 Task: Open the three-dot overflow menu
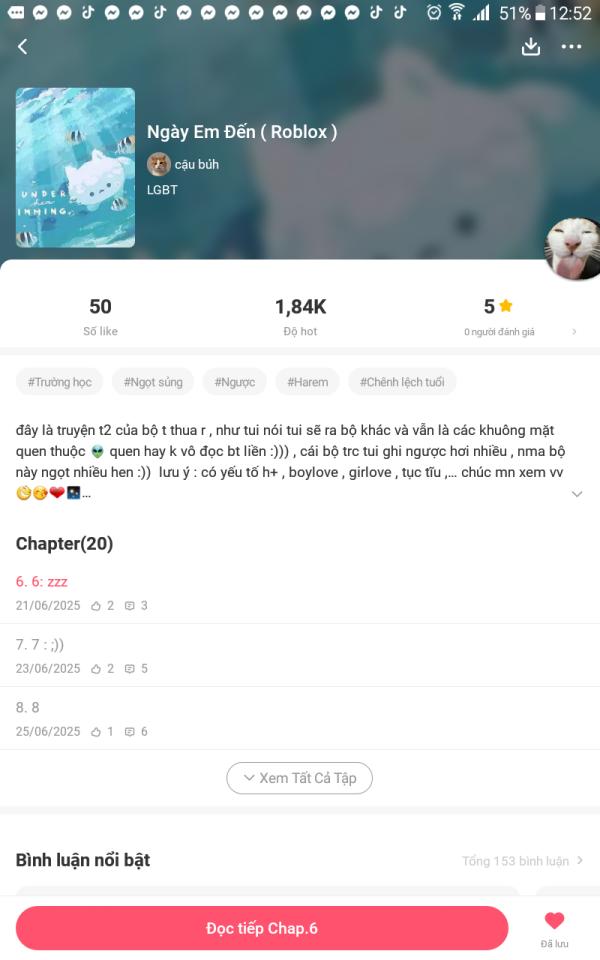point(571,47)
